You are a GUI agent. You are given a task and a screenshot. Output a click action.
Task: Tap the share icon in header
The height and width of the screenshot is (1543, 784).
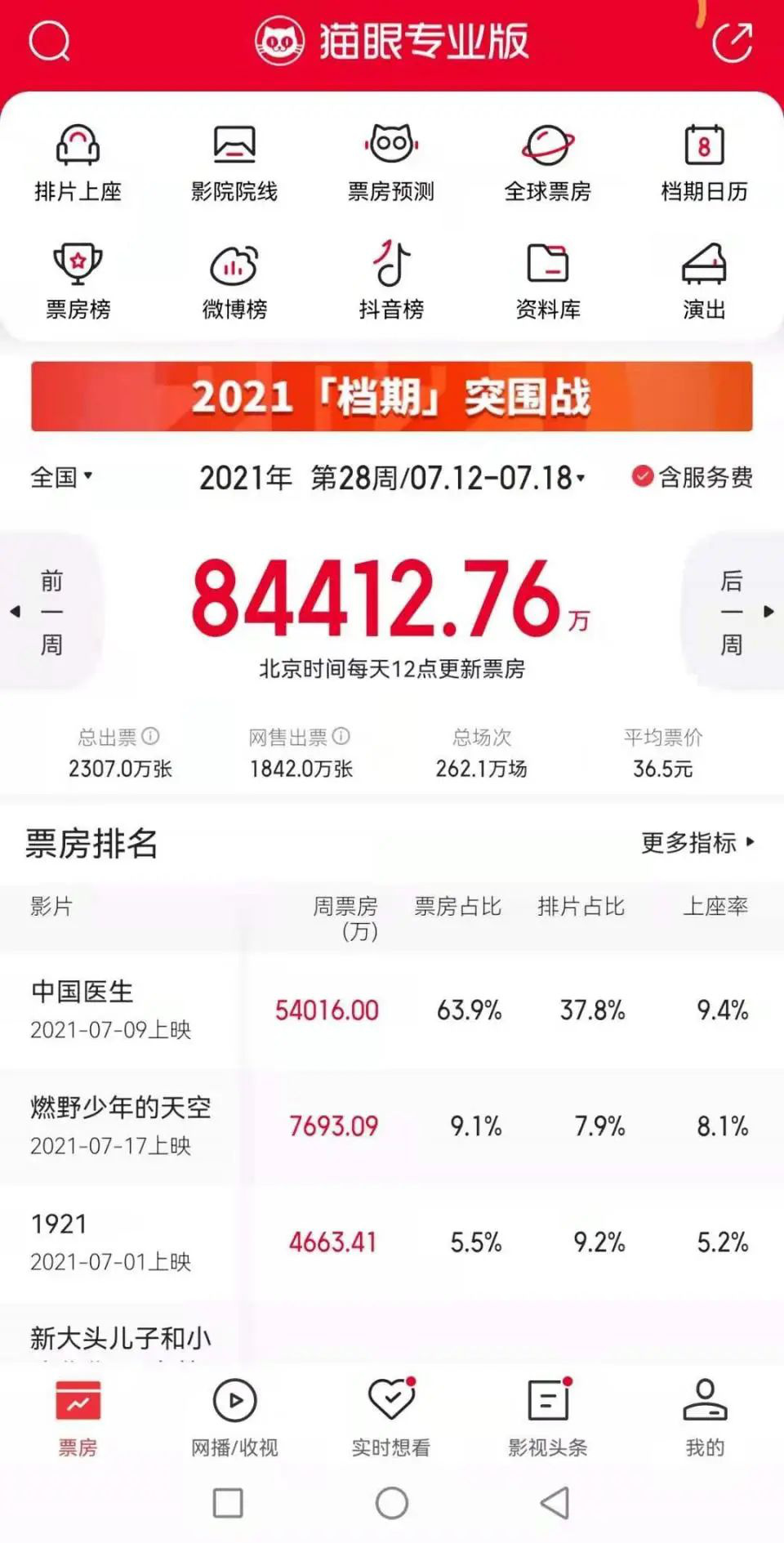[732, 42]
